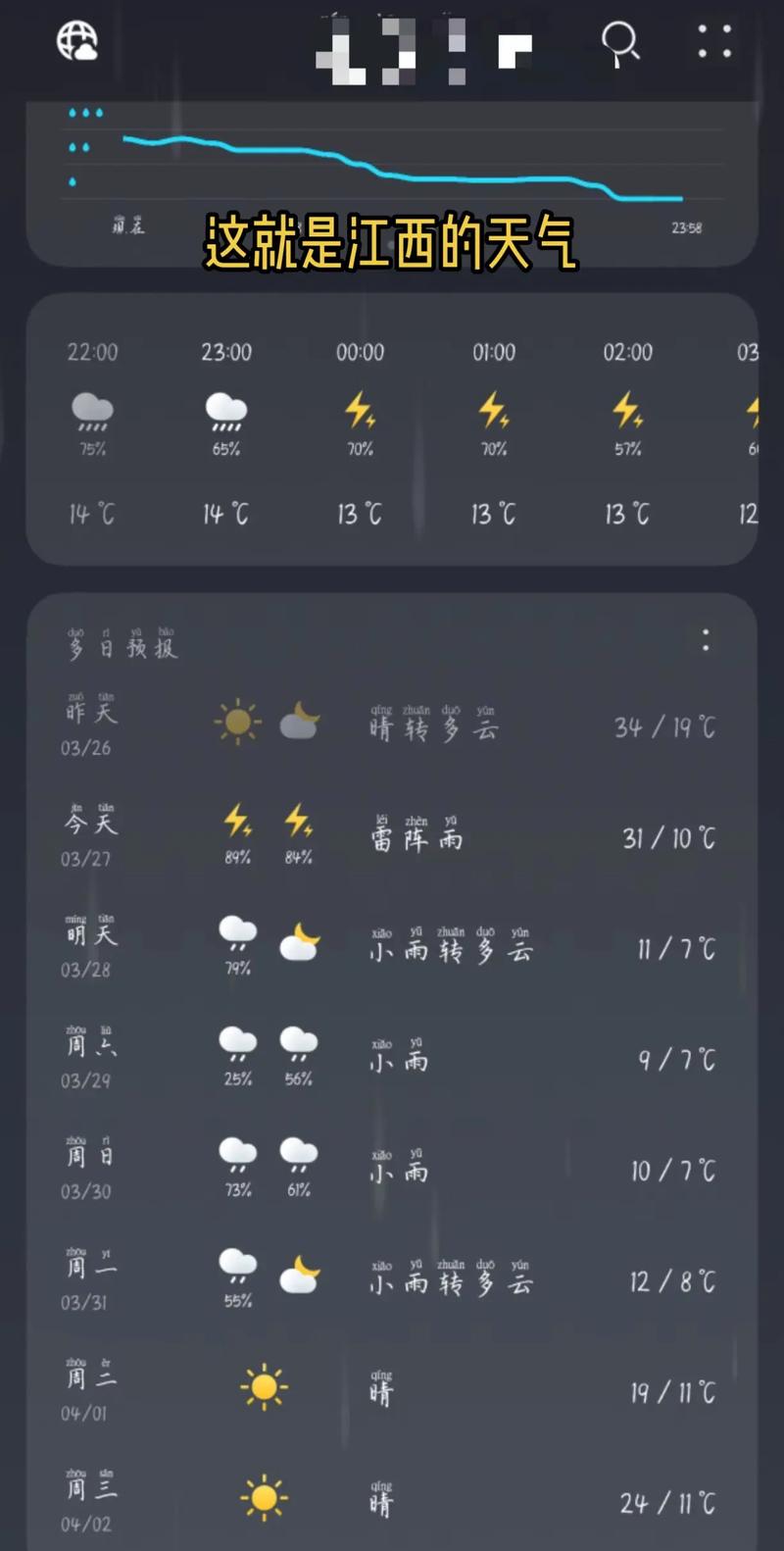Click the 23:58 timestamp on the chart

tap(687, 226)
